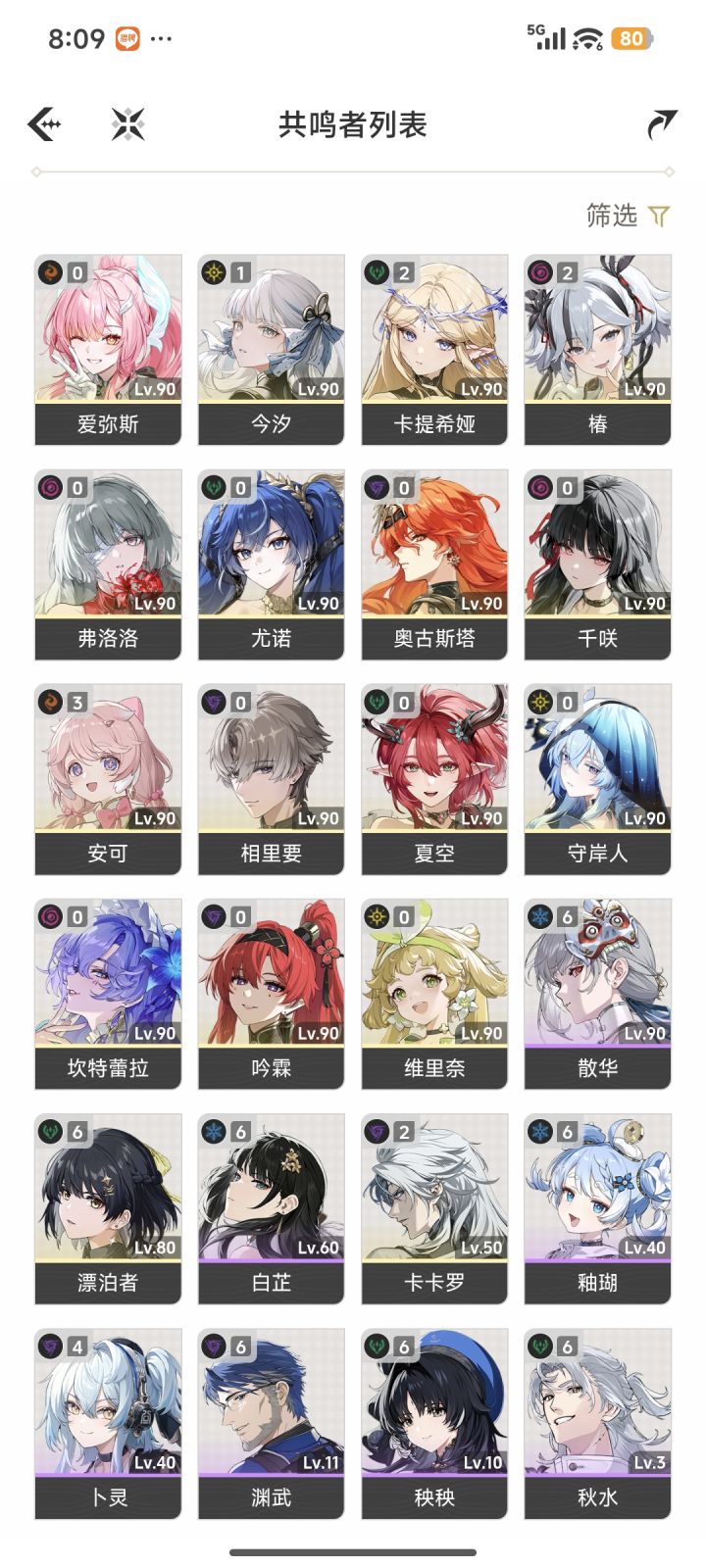The height and width of the screenshot is (1568, 706).
Task: Go back with the arrow icon
Action: (x=45, y=124)
